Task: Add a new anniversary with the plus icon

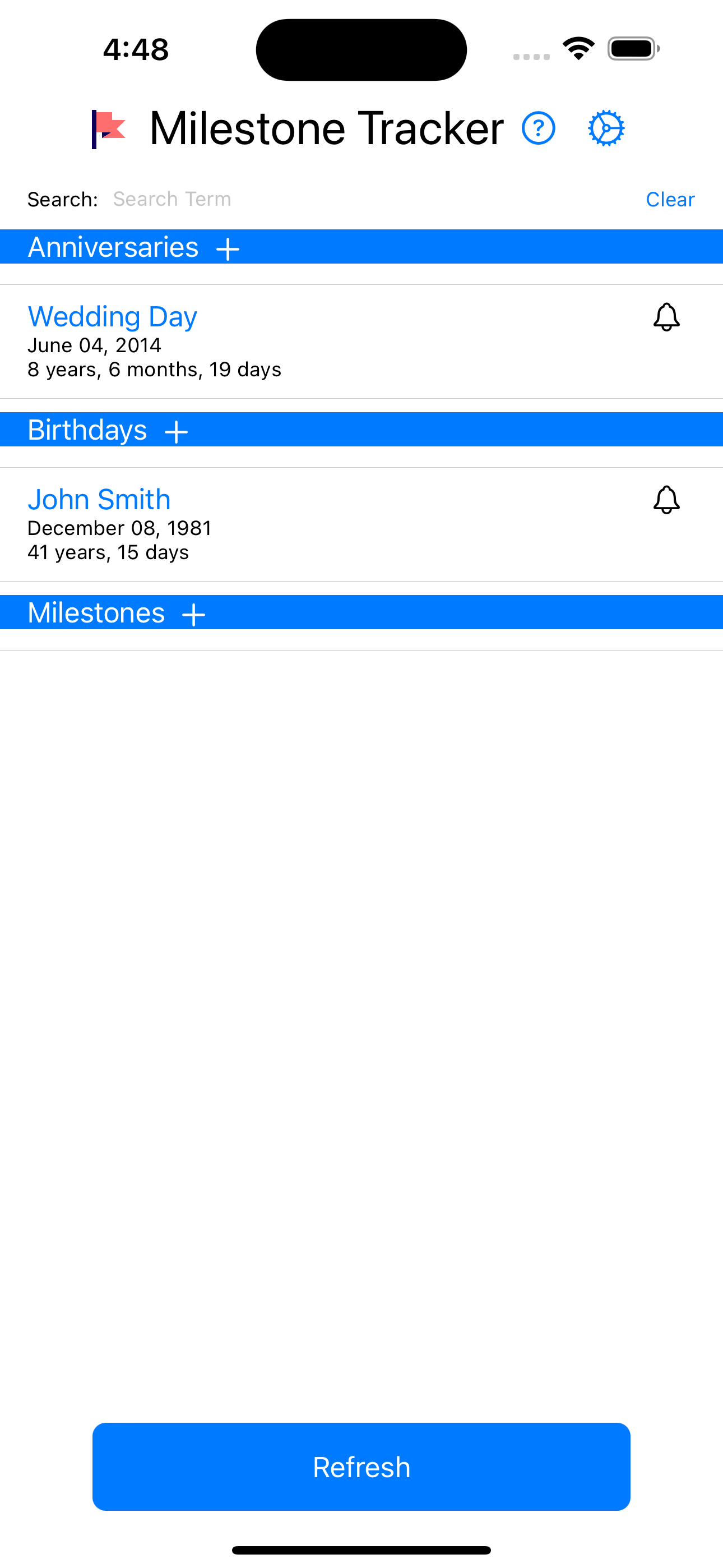Action: coord(228,248)
